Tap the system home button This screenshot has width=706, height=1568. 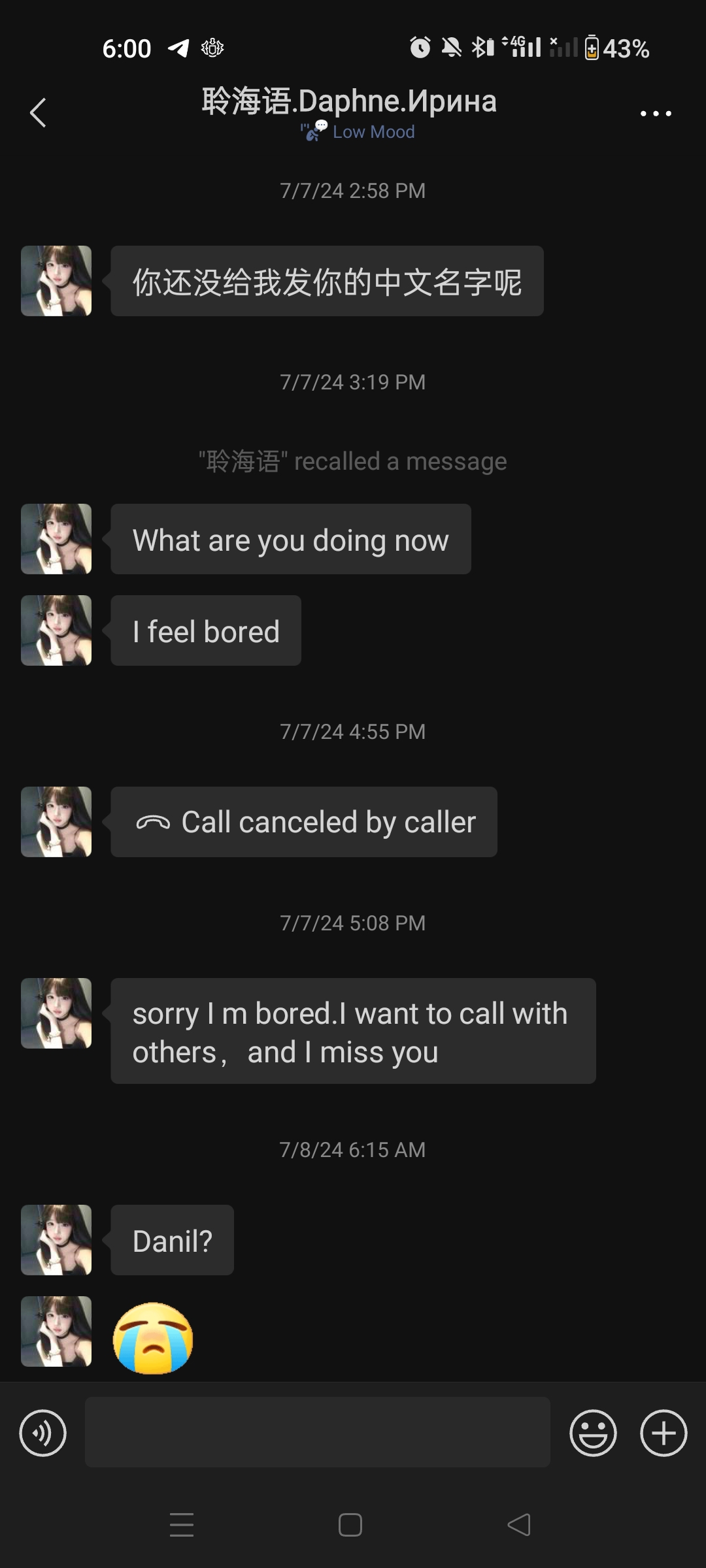click(x=350, y=1525)
